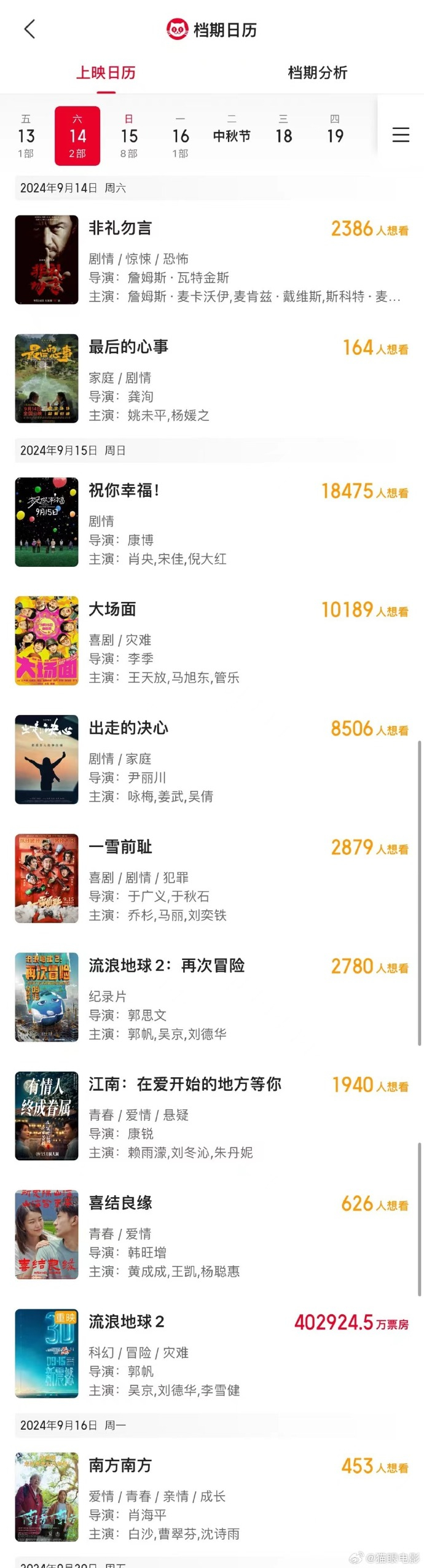The width and height of the screenshot is (424, 1568).
Task: Jump to the 中秋节 date
Action: click(x=232, y=136)
